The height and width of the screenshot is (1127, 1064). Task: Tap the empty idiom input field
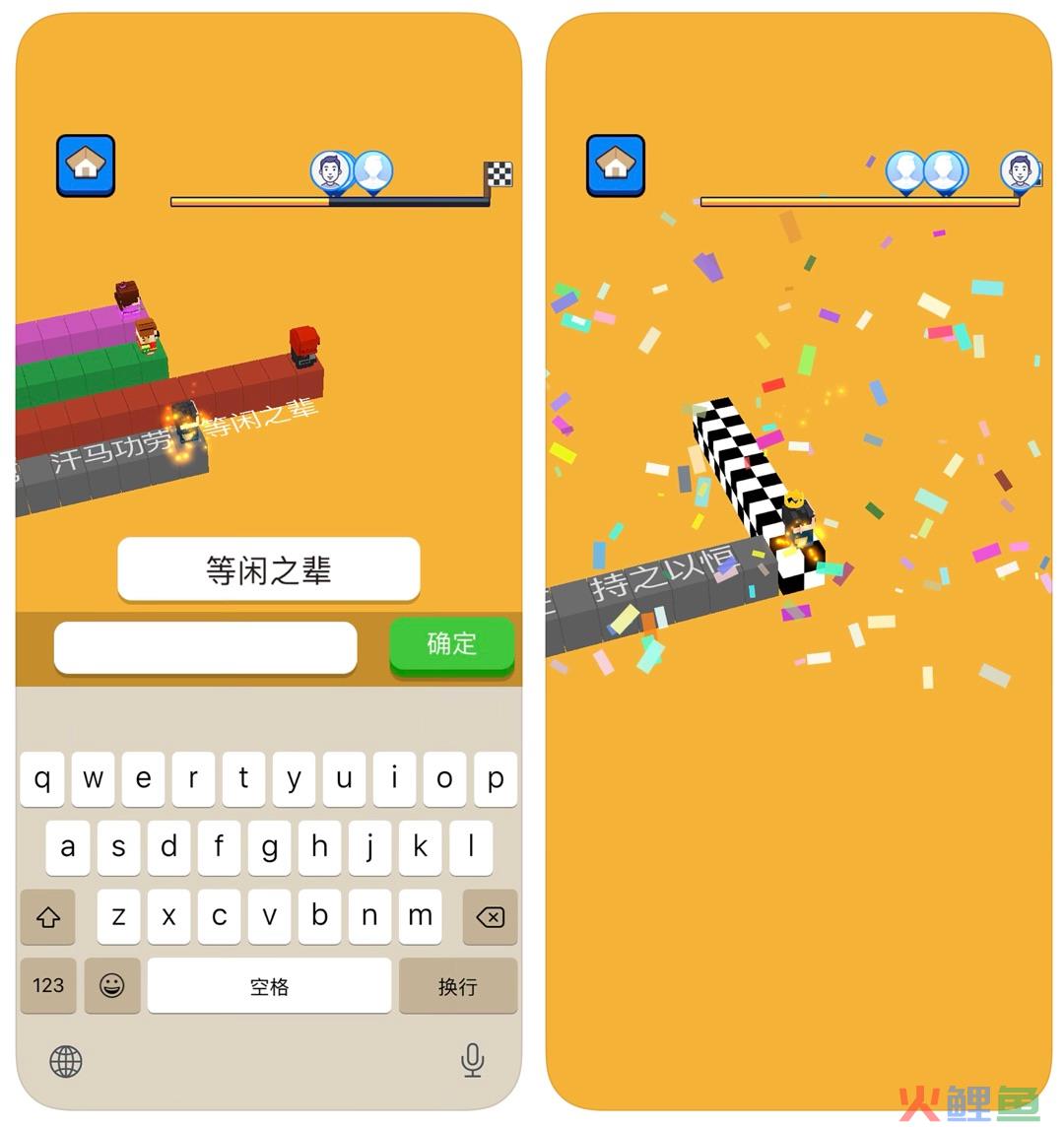[205, 647]
